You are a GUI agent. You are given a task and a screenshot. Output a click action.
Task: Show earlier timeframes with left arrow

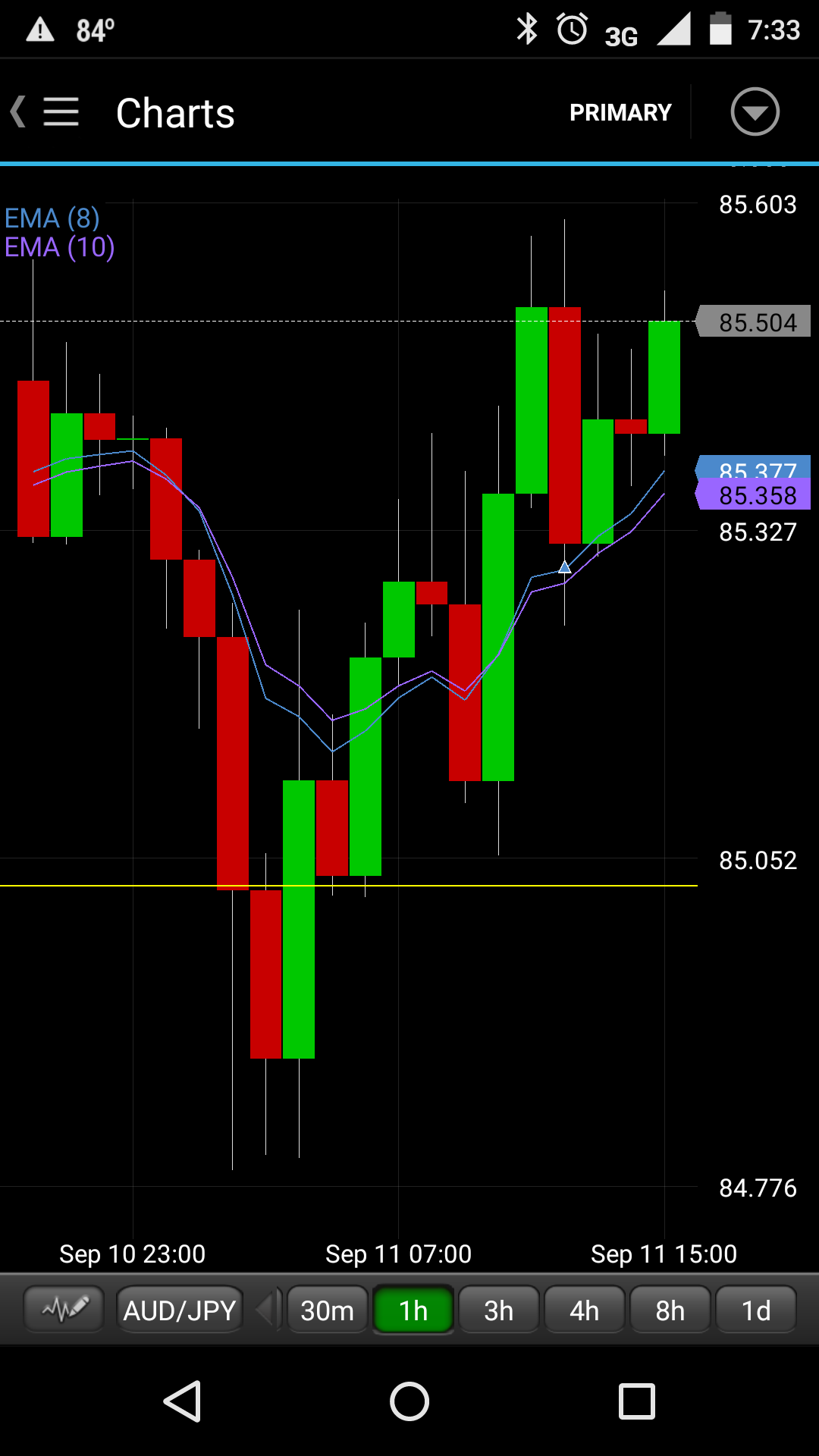point(265,1310)
